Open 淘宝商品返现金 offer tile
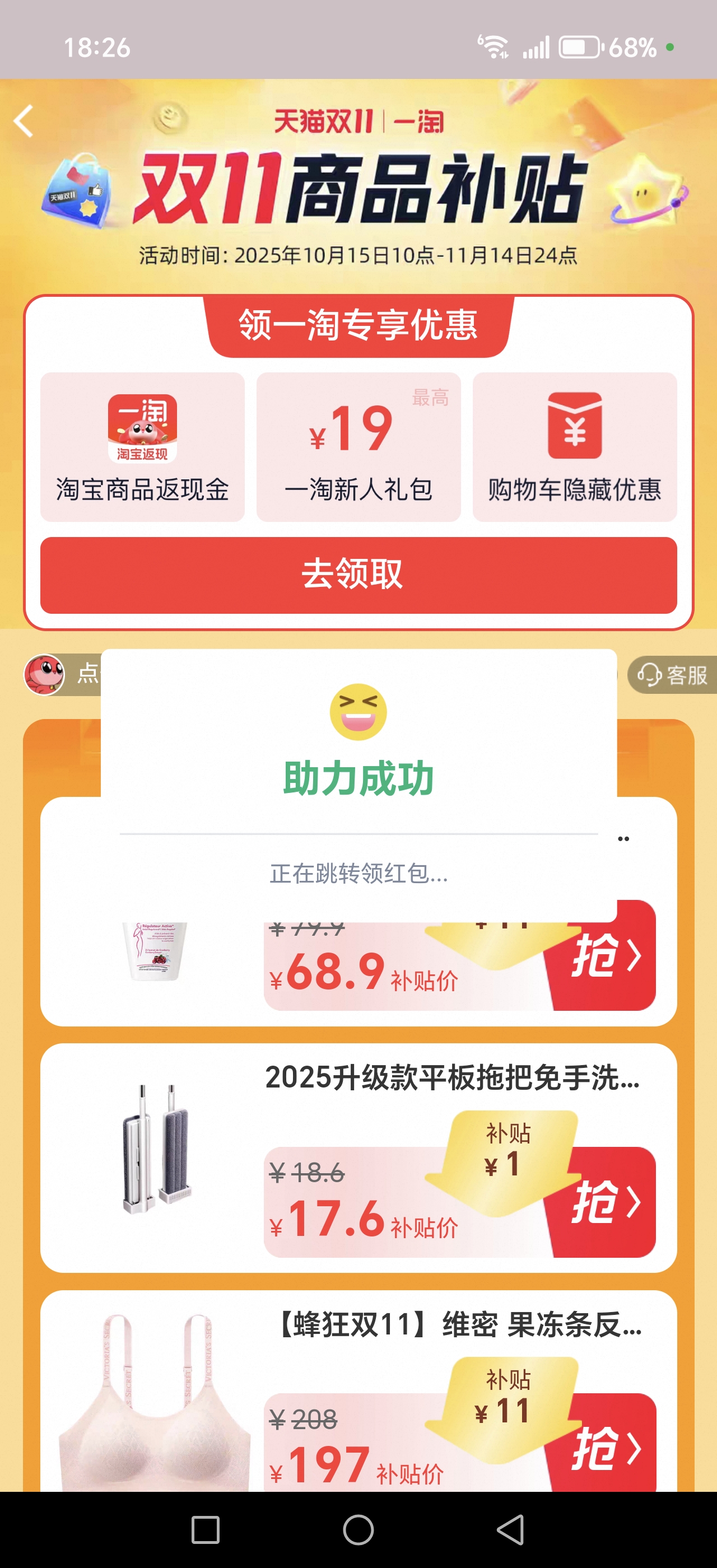 coord(142,447)
